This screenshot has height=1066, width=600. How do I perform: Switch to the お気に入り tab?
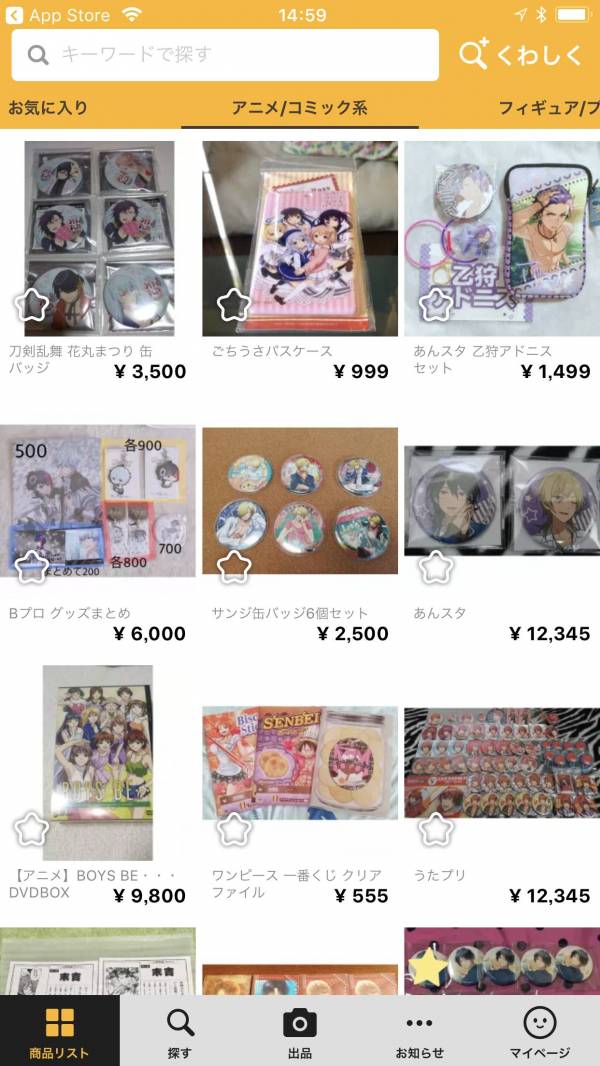(x=48, y=108)
